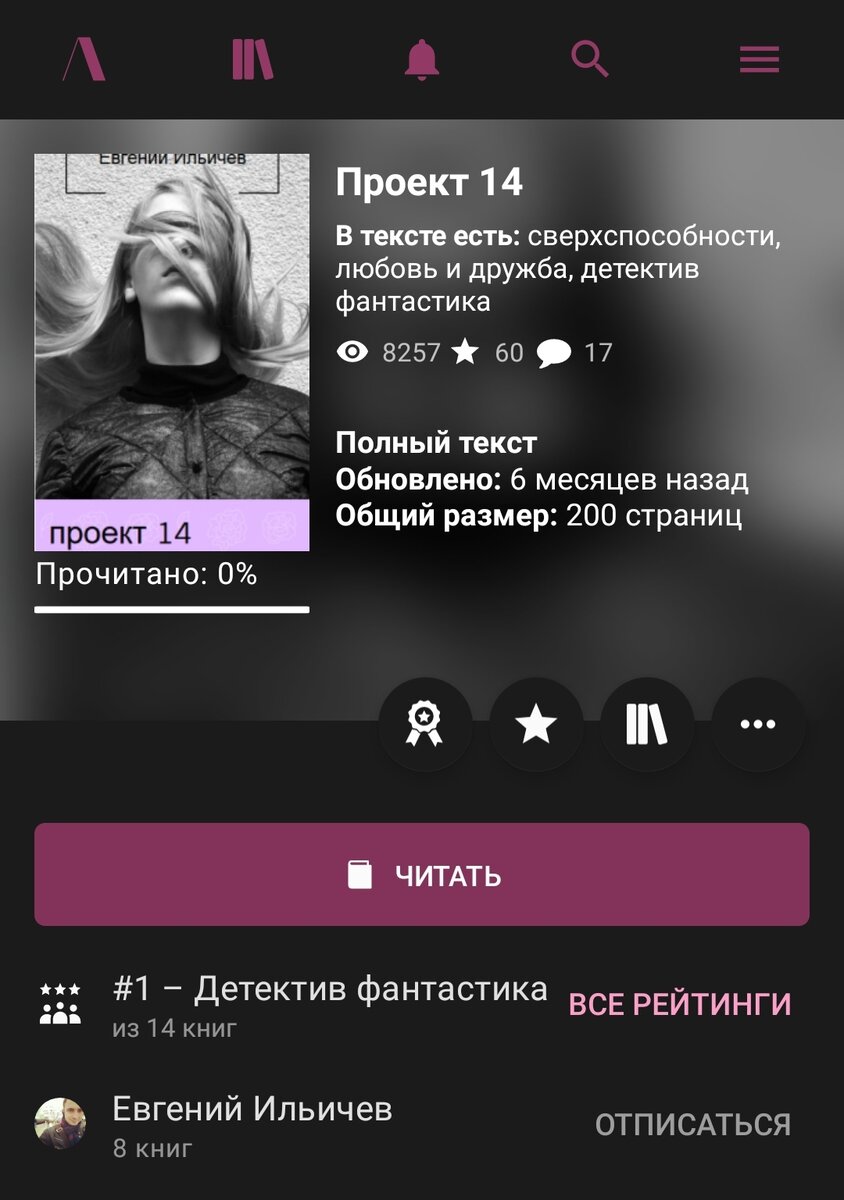Toggle the star rating showing 60
The height and width of the screenshot is (1200, 844).
point(466,351)
